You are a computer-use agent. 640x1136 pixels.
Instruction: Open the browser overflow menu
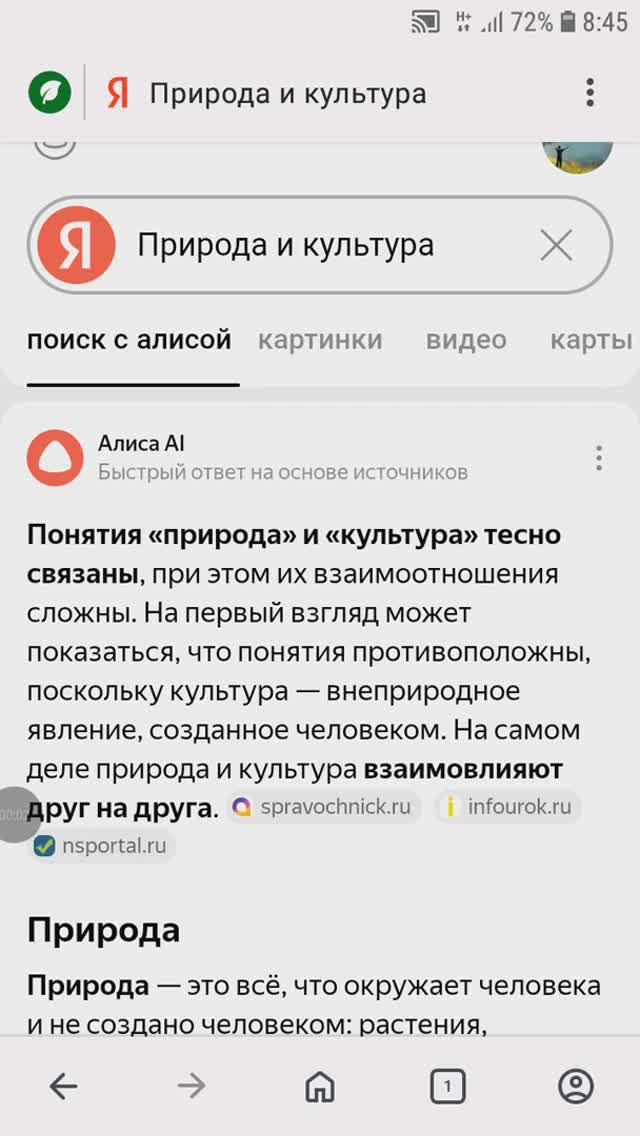[x=590, y=94]
